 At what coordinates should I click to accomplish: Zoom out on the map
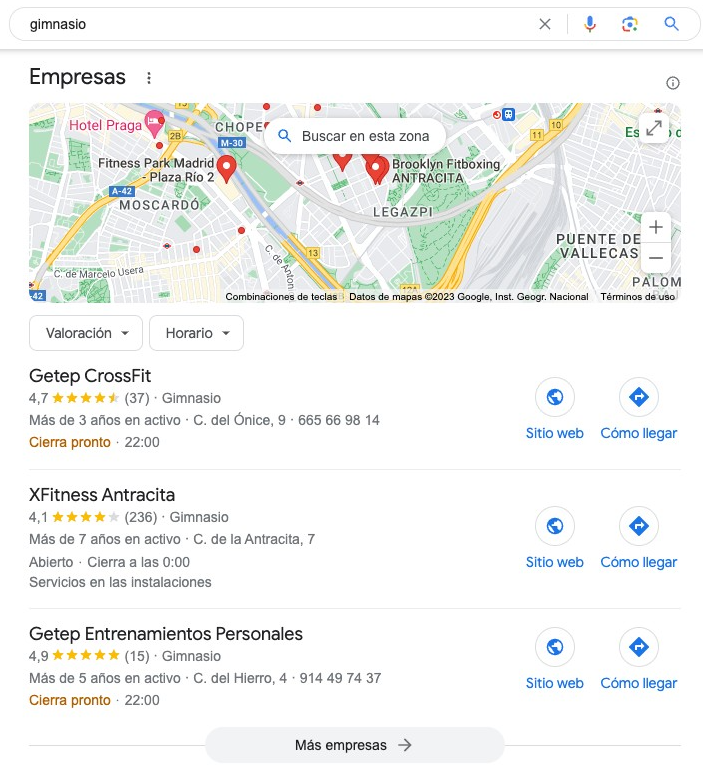coord(655,258)
